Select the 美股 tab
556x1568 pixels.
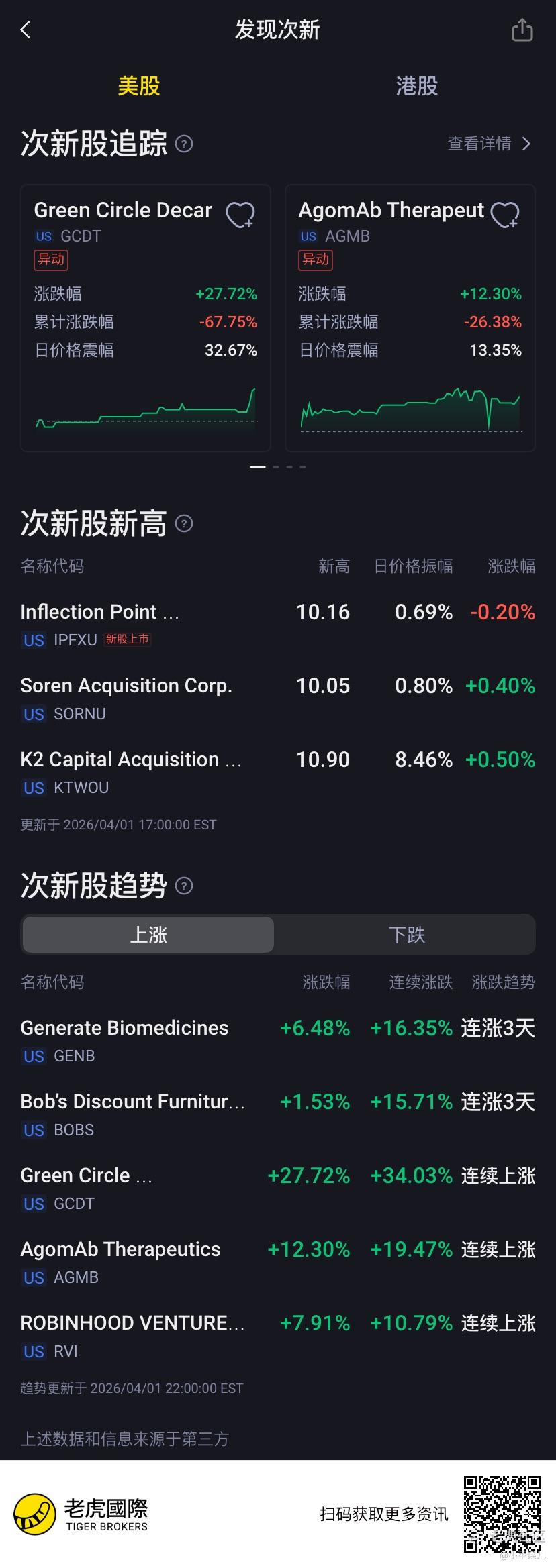point(139,86)
